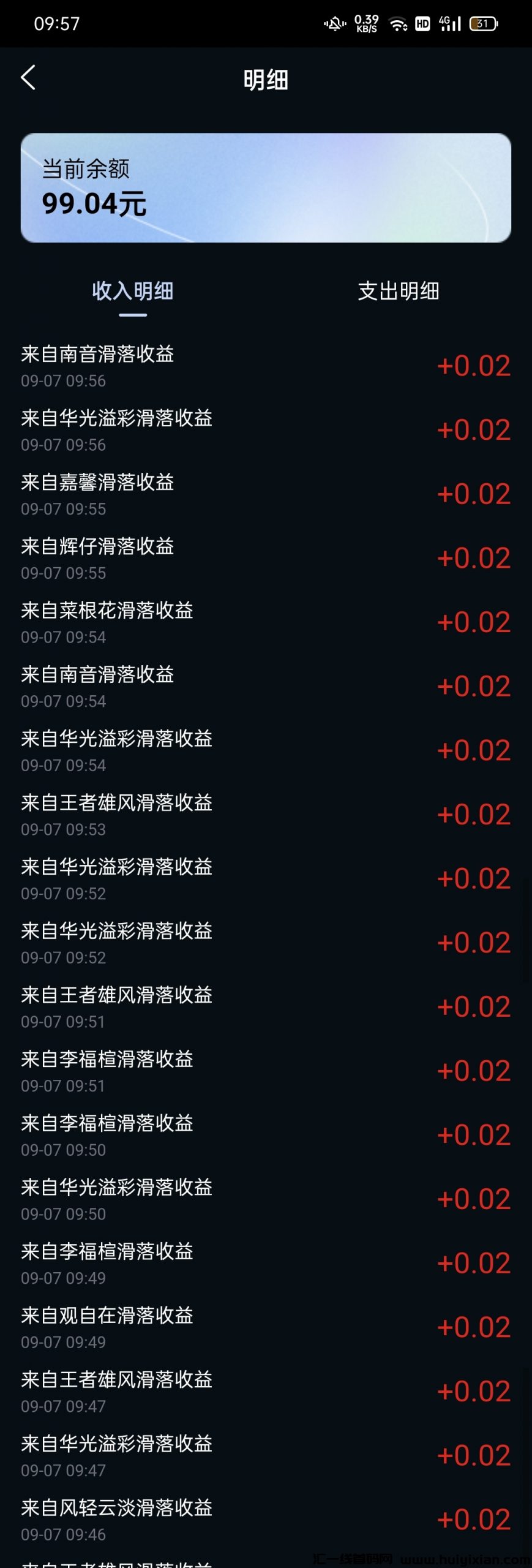Image resolution: width=532 pixels, height=1568 pixels.
Task: Select the 收入明细 tab
Action: (x=133, y=292)
